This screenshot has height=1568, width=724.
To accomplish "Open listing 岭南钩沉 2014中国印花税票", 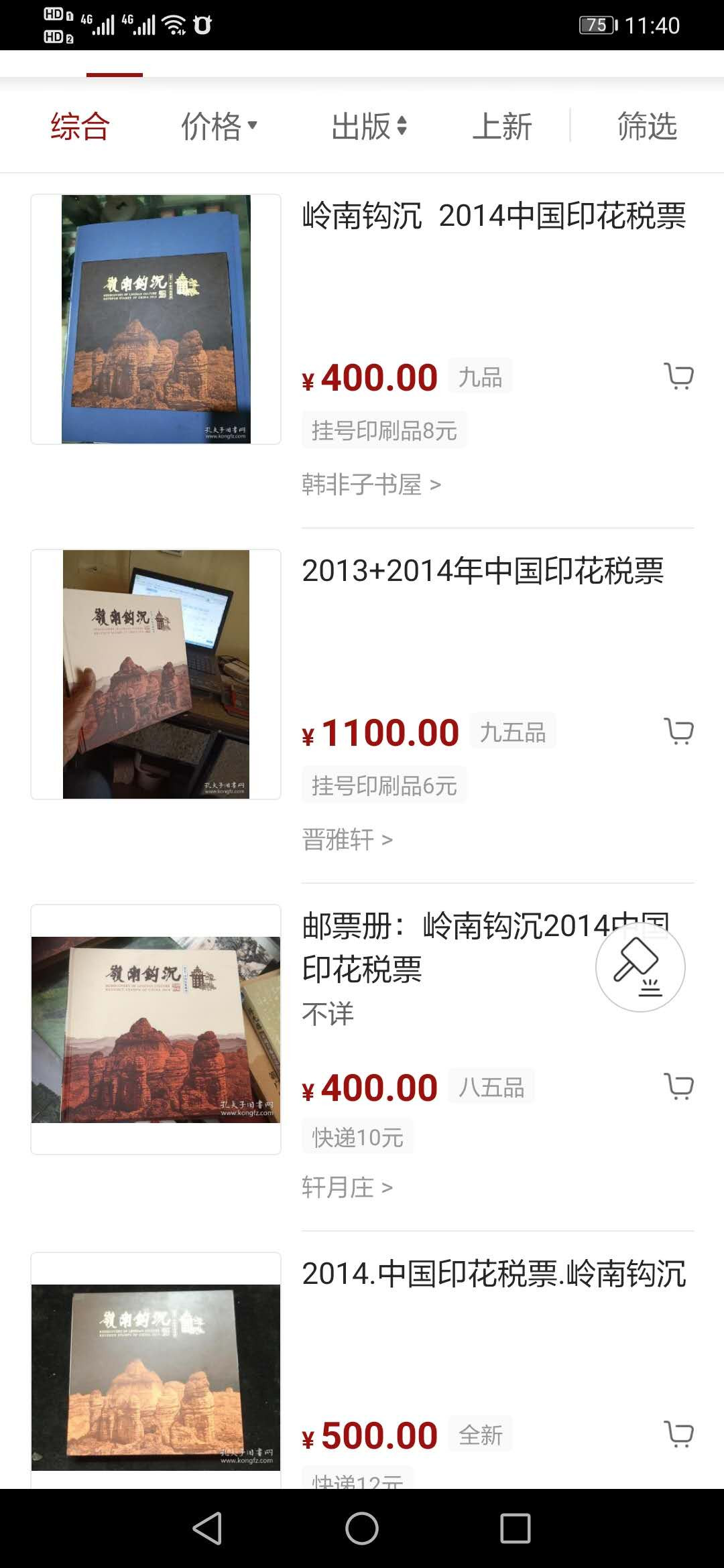I will 493,216.
